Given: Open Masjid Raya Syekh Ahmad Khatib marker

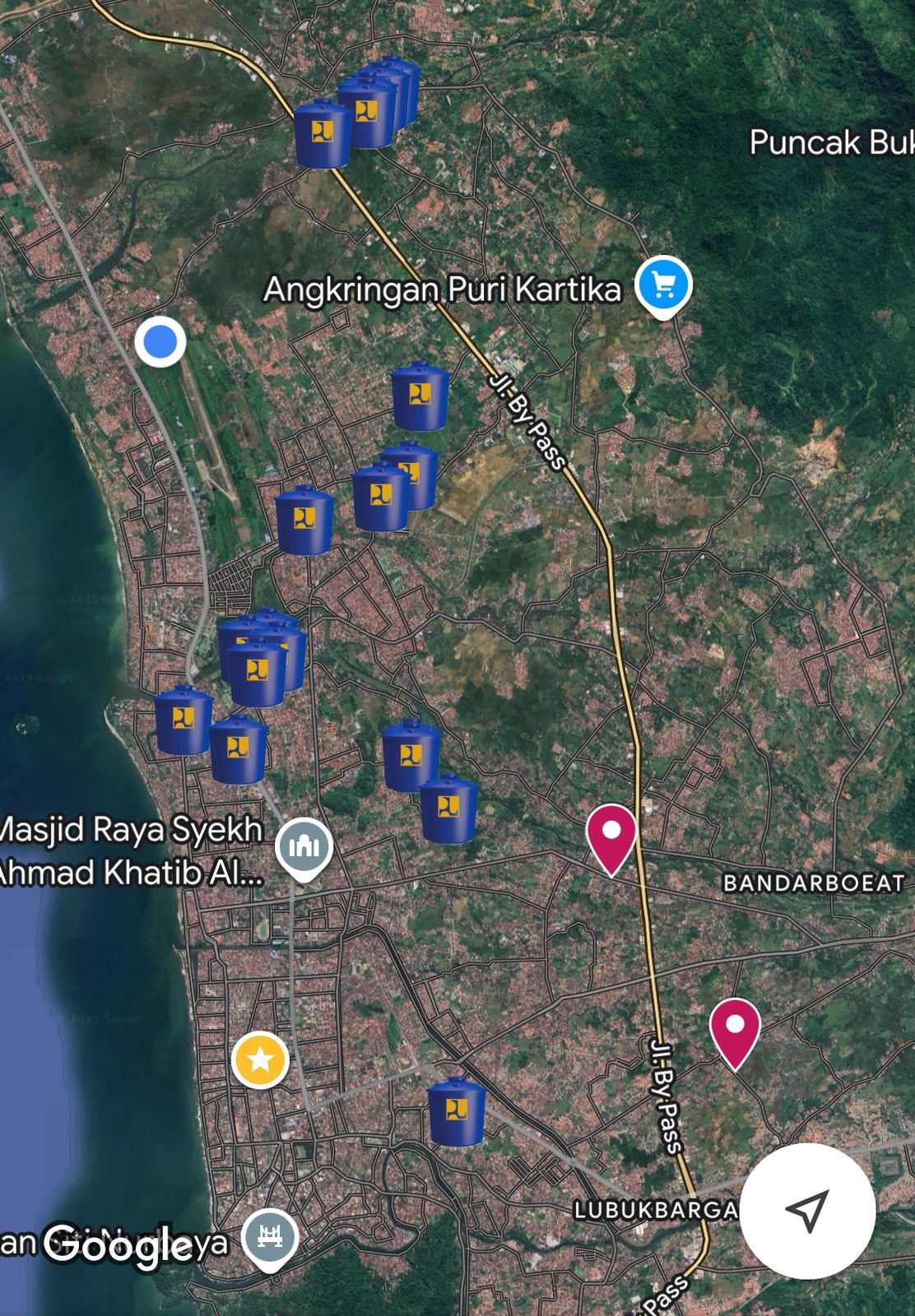Looking at the screenshot, I should click(304, 846).
